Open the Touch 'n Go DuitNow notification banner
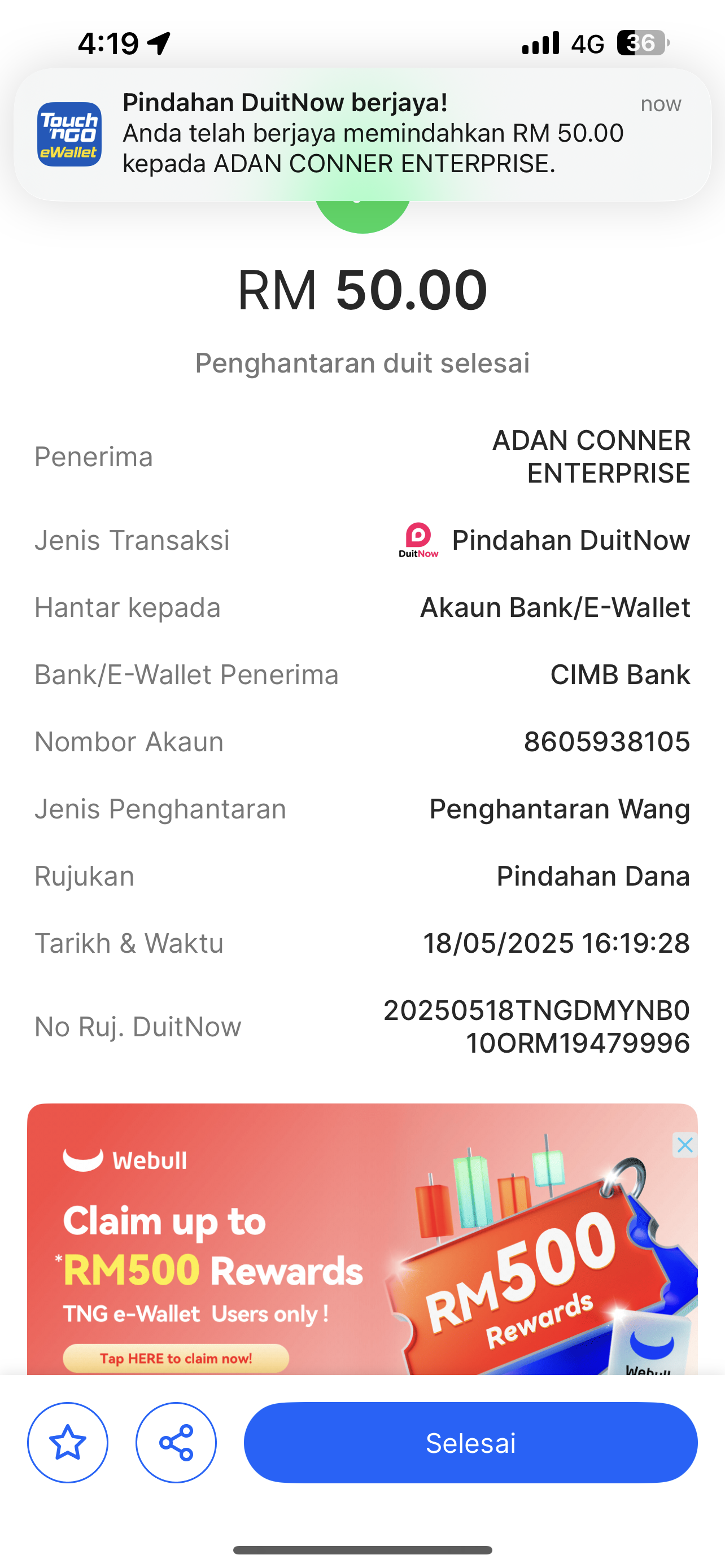The width and height of the screenshot is (725, 1568). point(362,134)
